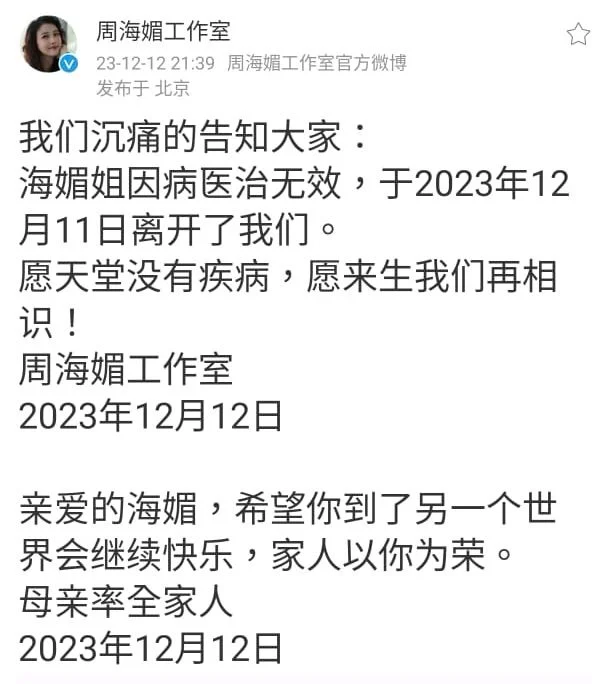Viewport: 610px width, 684px height.
Task: Favorite this post with the star icon
Action: [578, 35]
